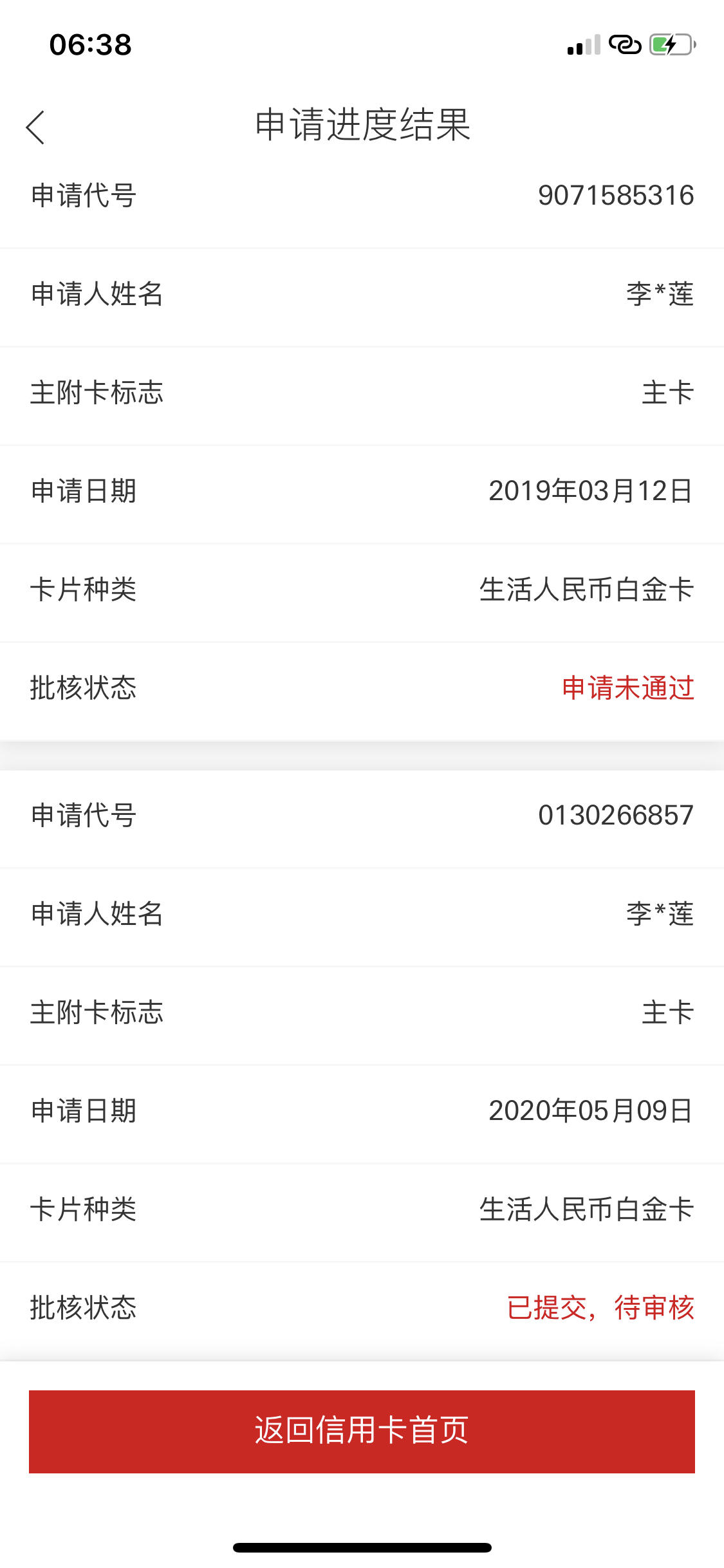Tap the 返回信用卡首页 button
This screenshot has height=1568, width=724.
[x=362, y=1432]
